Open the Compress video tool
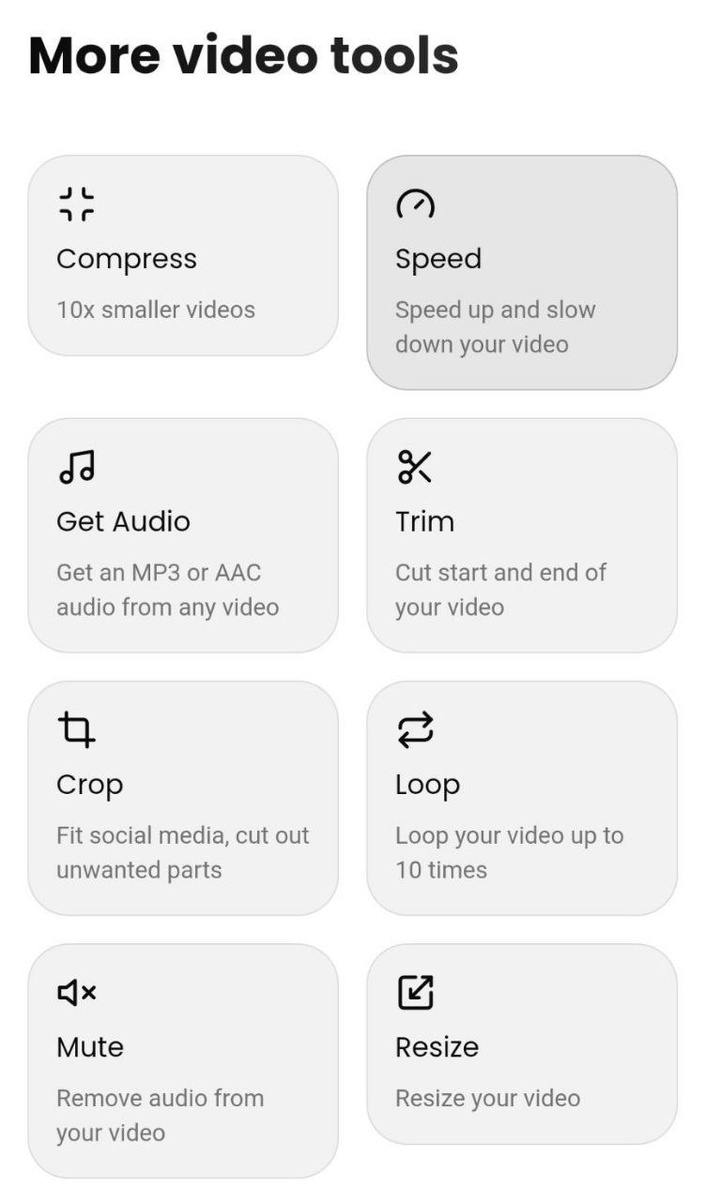The image size is (705, 1200). click(182, 256)
